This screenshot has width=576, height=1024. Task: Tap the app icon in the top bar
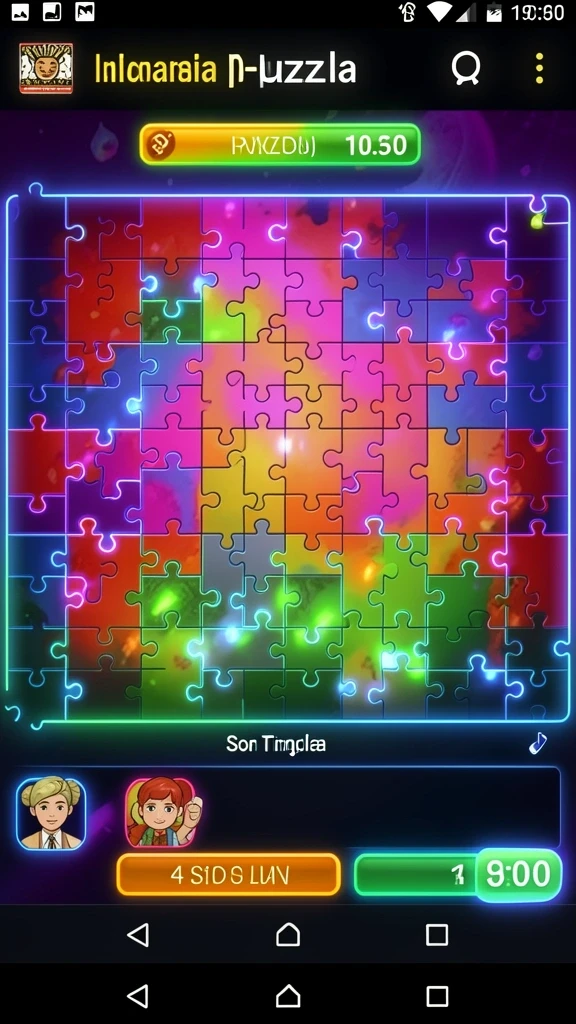click(46, 69)
